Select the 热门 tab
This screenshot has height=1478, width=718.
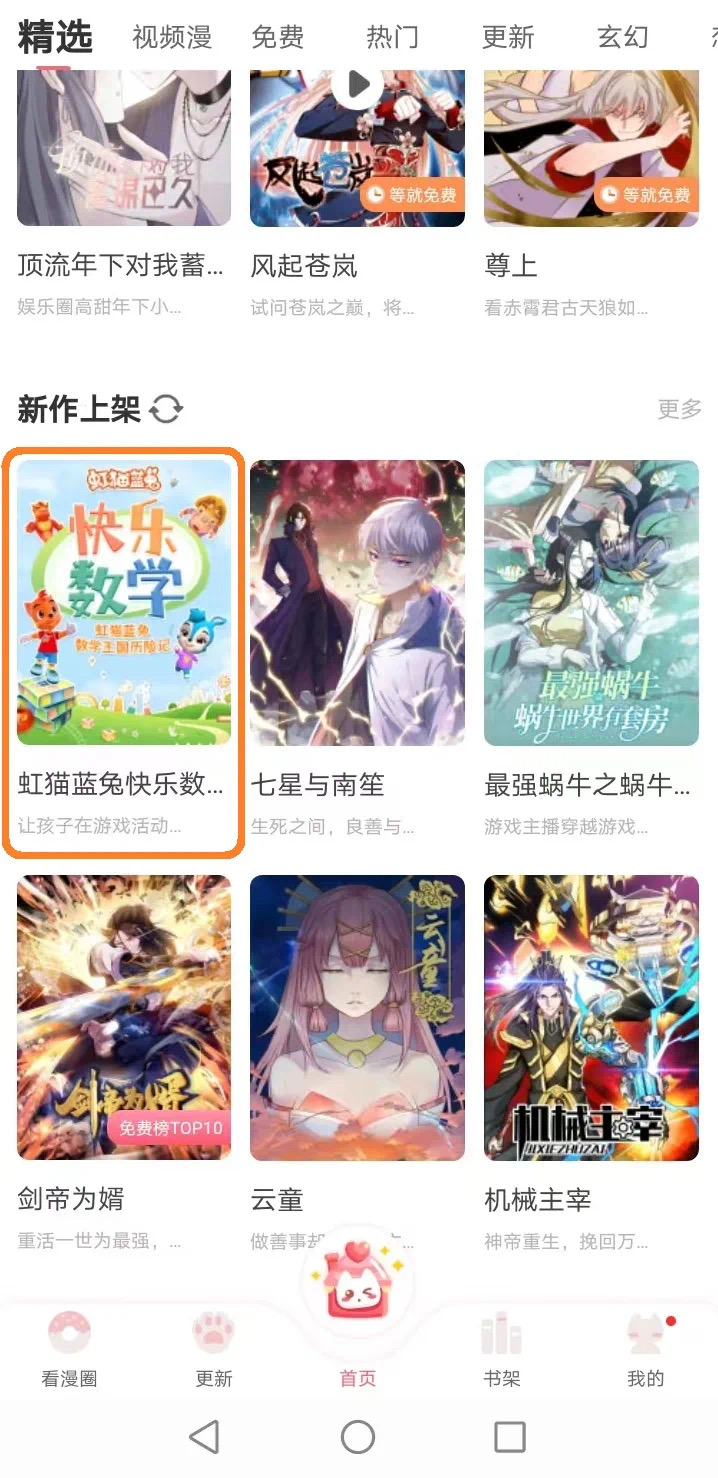pos(393,38)
